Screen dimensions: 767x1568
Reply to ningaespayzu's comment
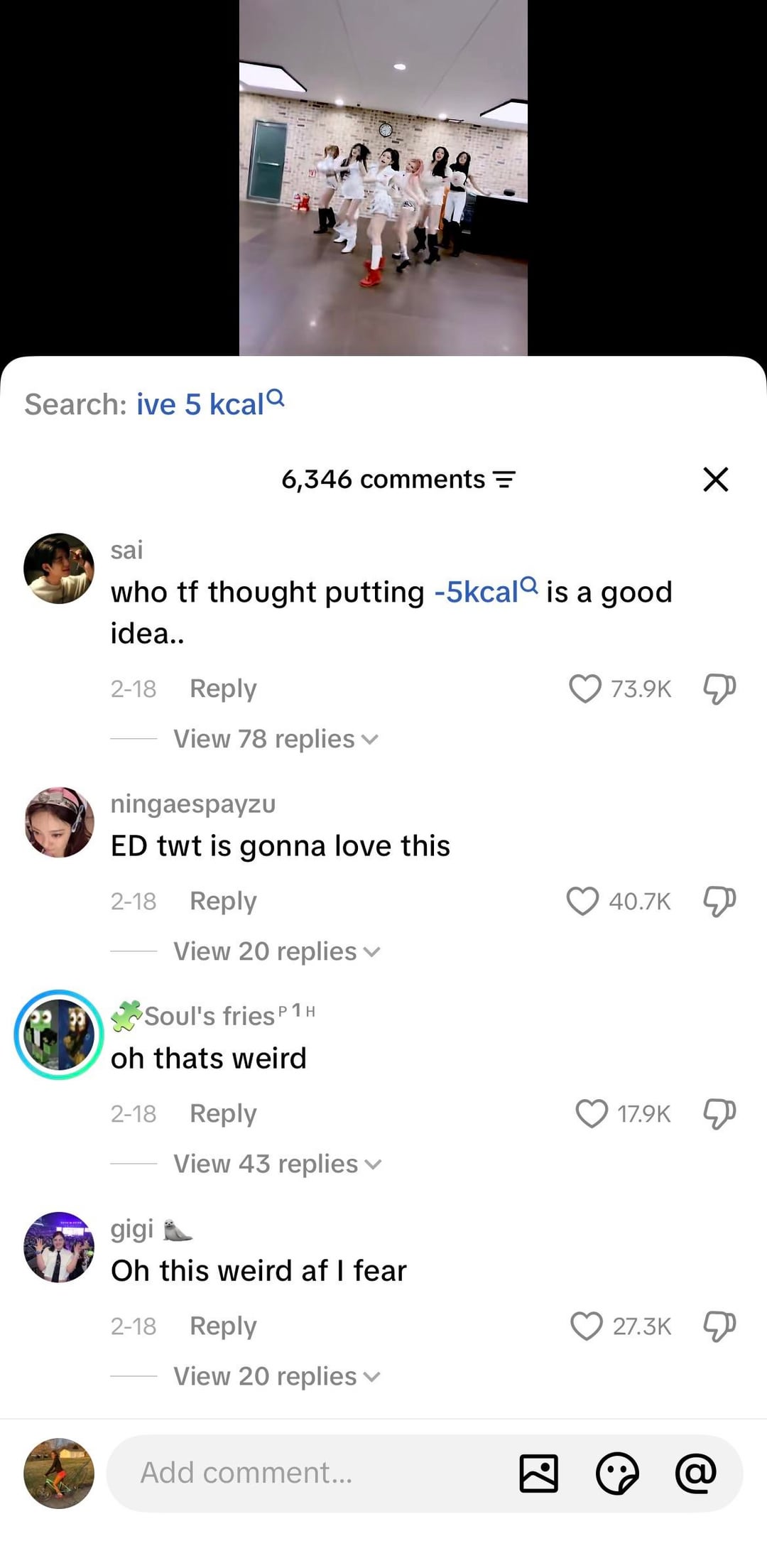tap(223, 901)
